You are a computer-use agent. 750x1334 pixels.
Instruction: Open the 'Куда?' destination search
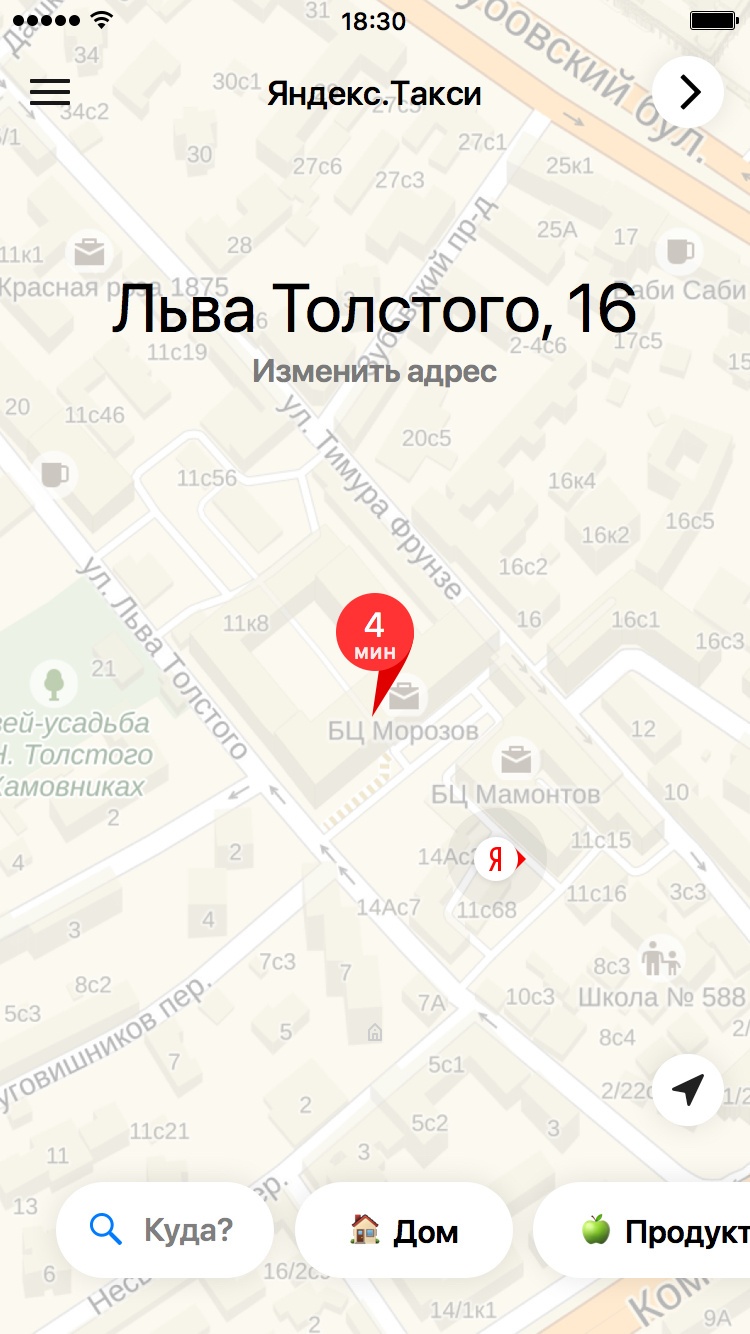coord(165,1229)
